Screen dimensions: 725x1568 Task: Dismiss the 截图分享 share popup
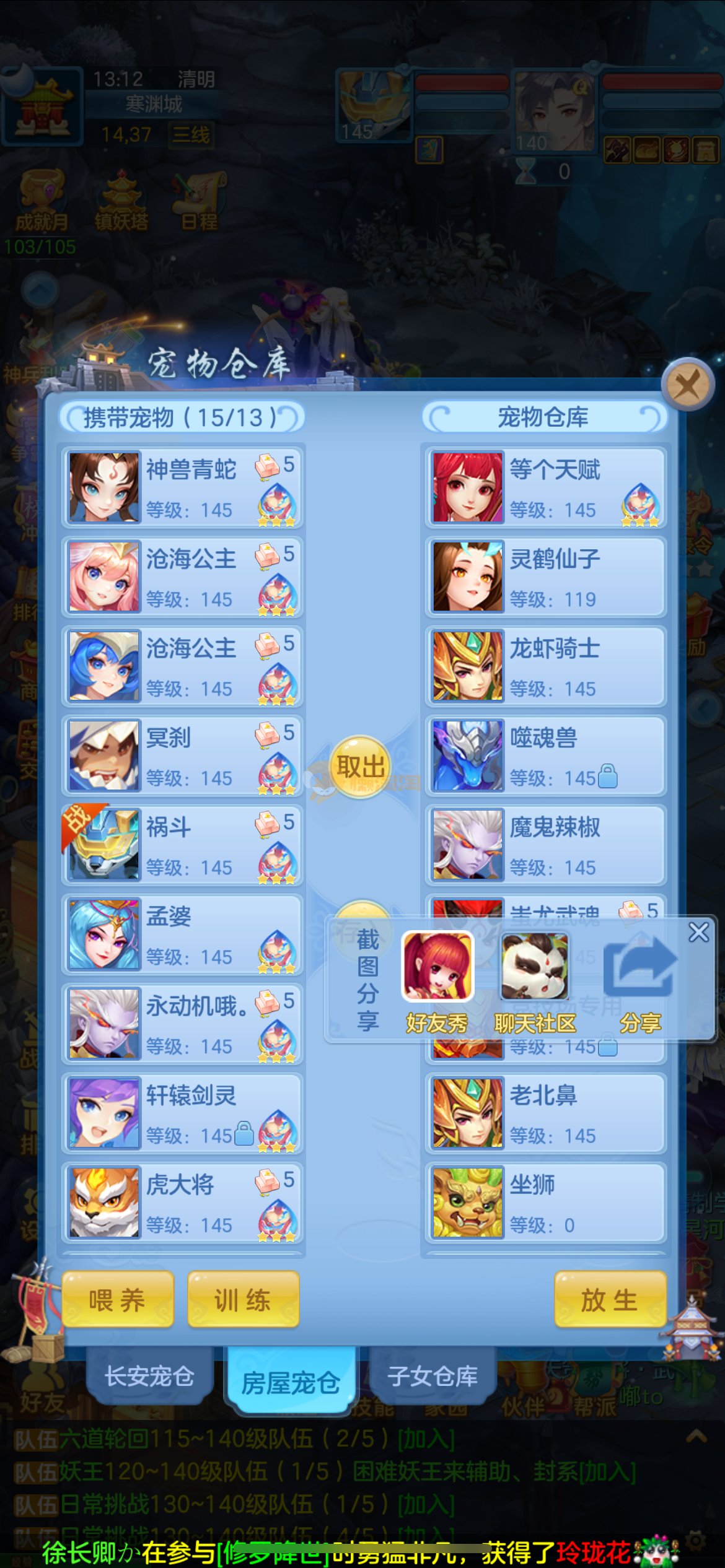point(698,933)
